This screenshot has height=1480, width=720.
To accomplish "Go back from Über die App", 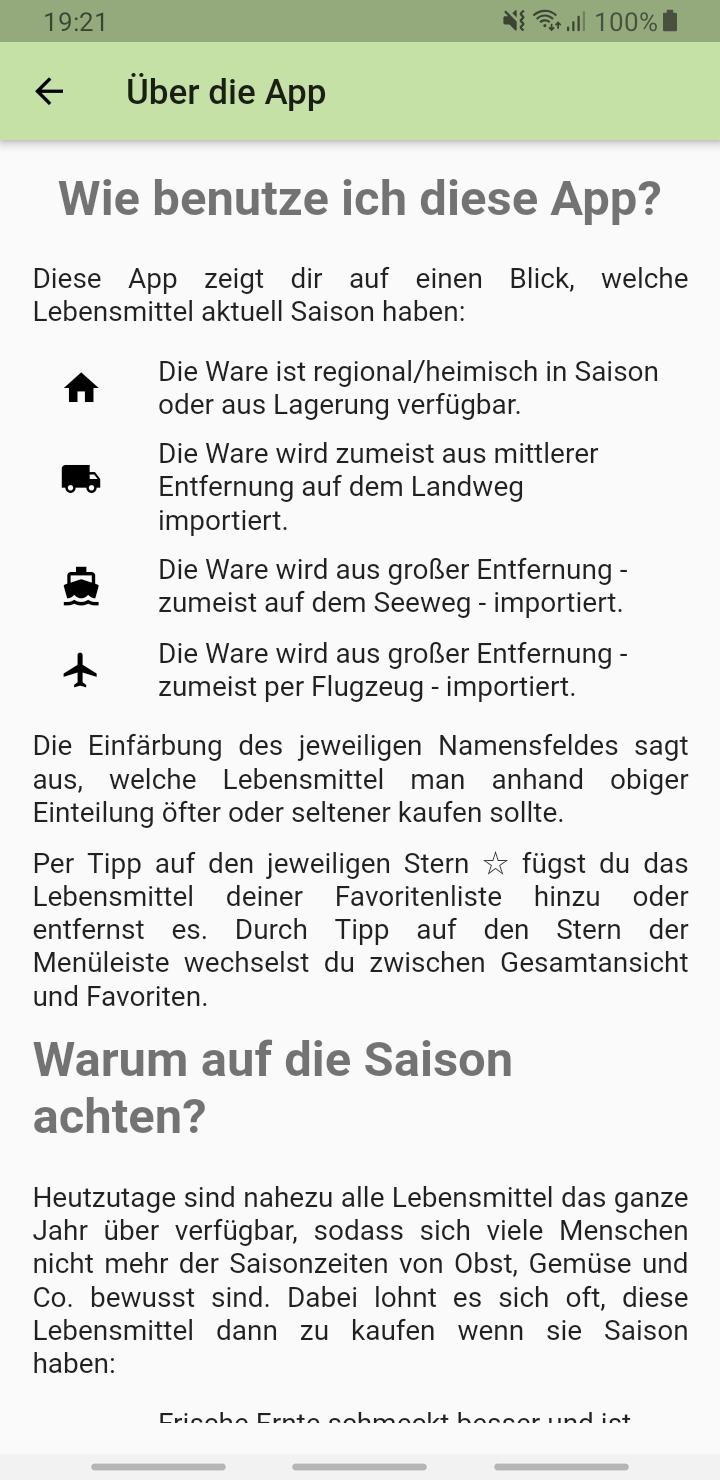I will pyautogui.click(x=49, y=92).
